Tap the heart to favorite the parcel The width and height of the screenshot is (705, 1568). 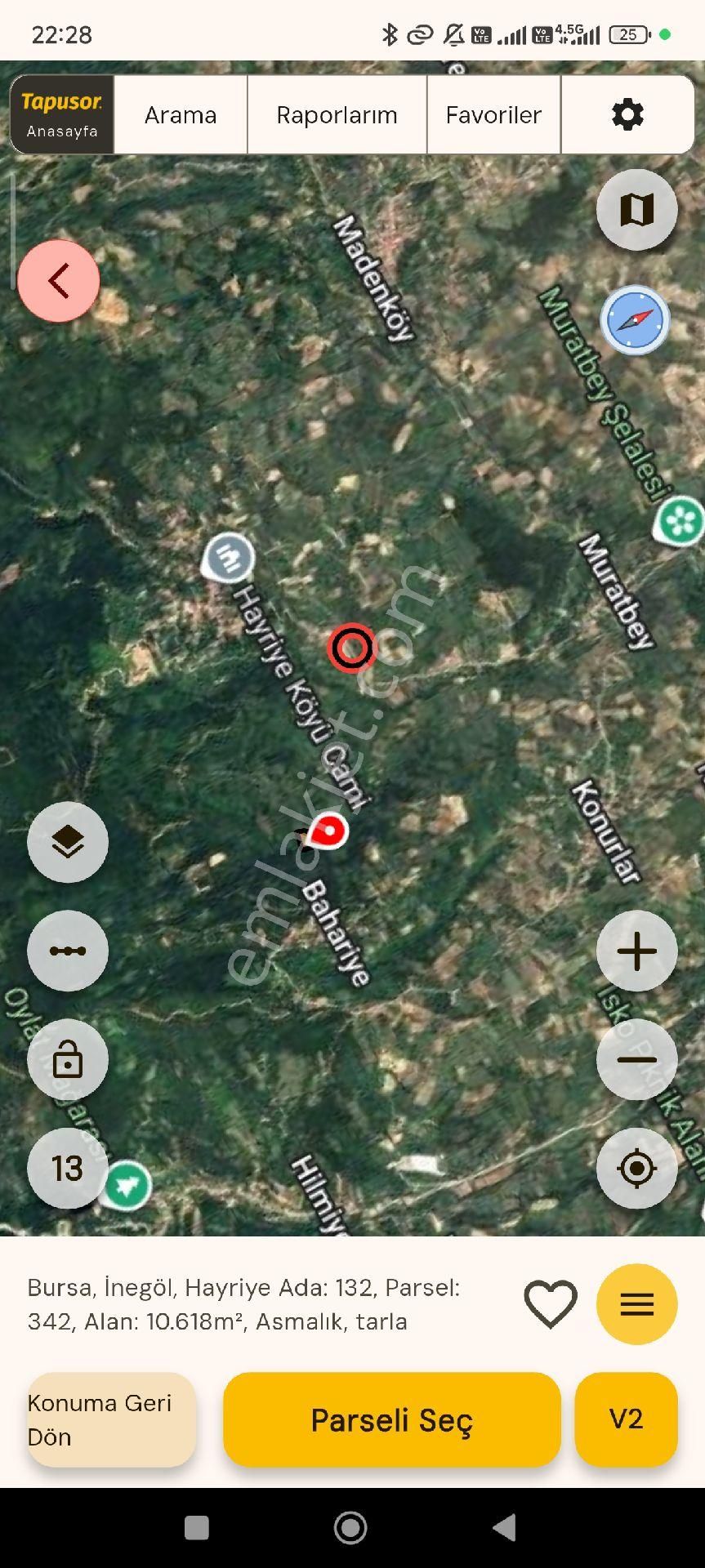tap(551, 1304)
